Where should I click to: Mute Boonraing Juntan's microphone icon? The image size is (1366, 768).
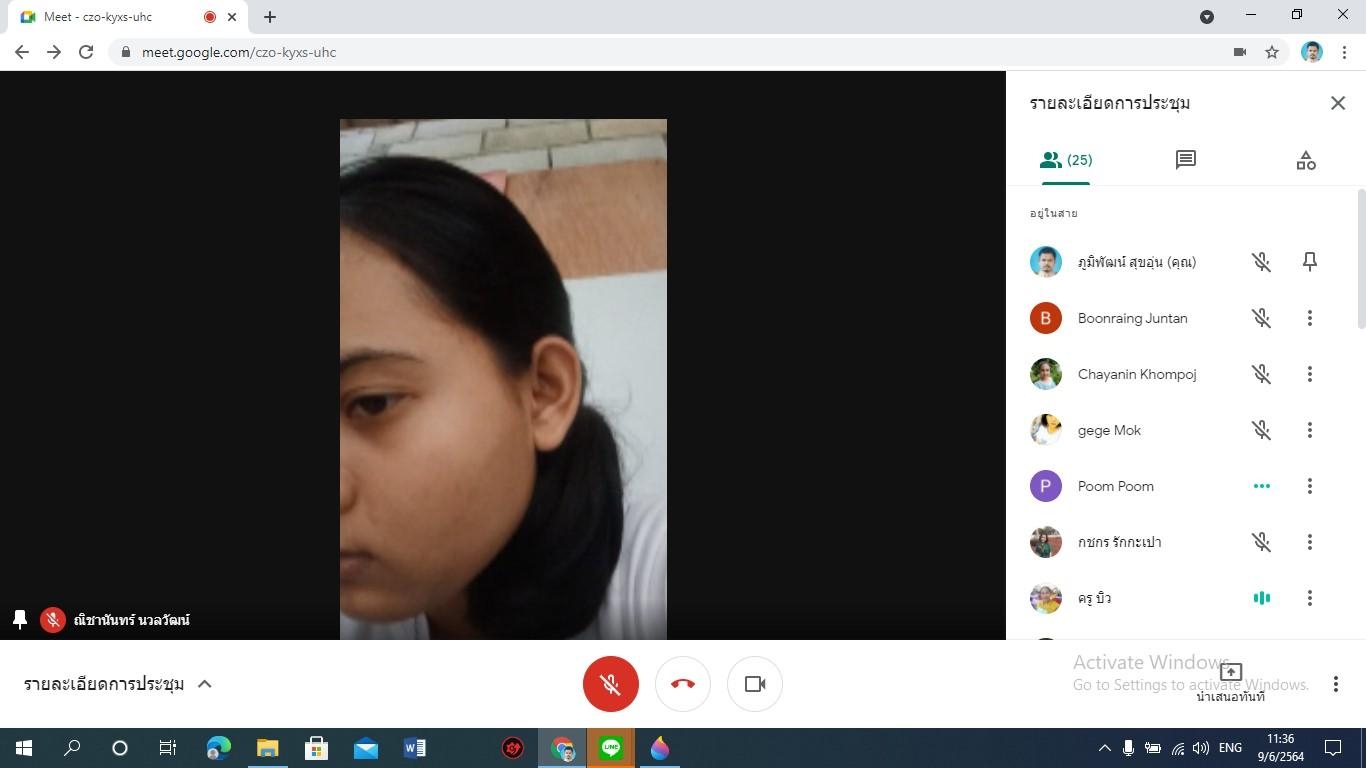[1262, 318]
